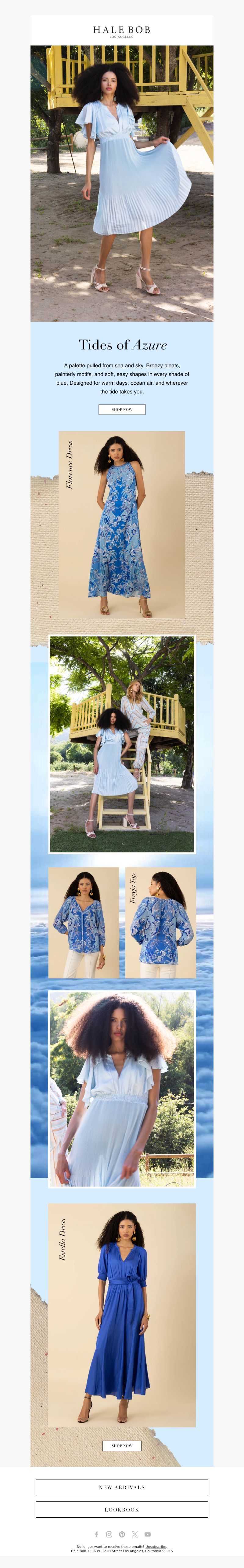Visit Hale Bob's YouTube channel
The width and height of the screenshot is (244, 1568).
point(147,1534)
